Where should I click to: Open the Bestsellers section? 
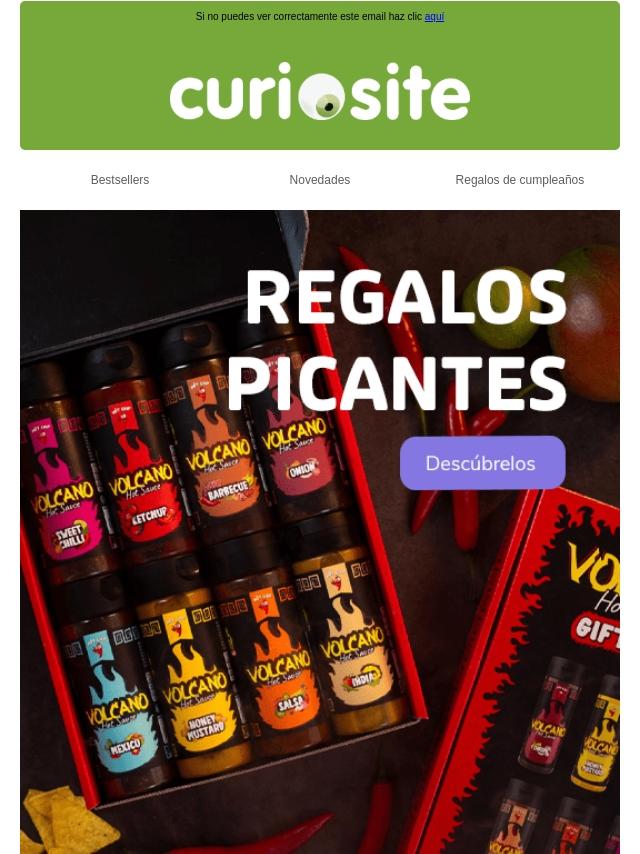(x=120, y=180)
